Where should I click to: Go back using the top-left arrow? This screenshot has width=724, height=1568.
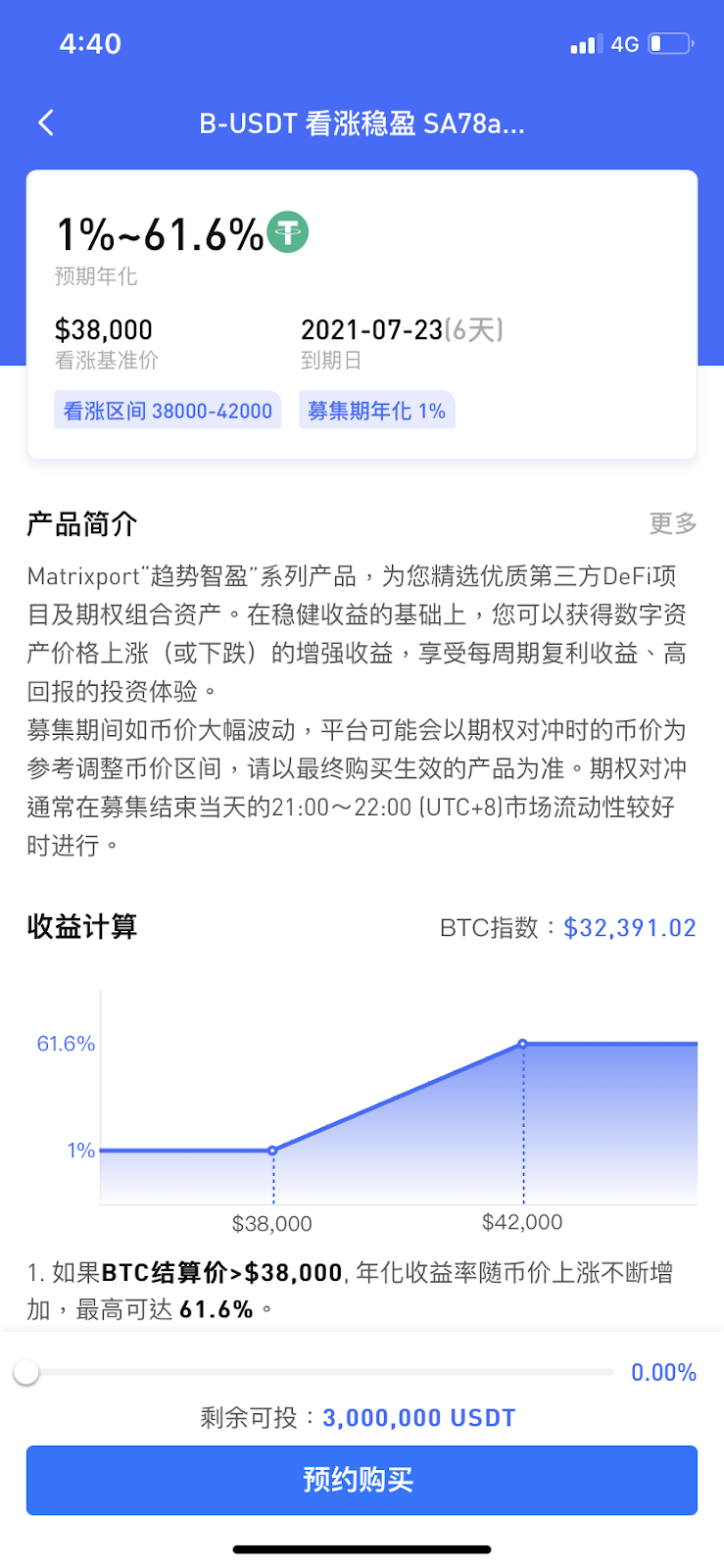click(x=45, y=122)
